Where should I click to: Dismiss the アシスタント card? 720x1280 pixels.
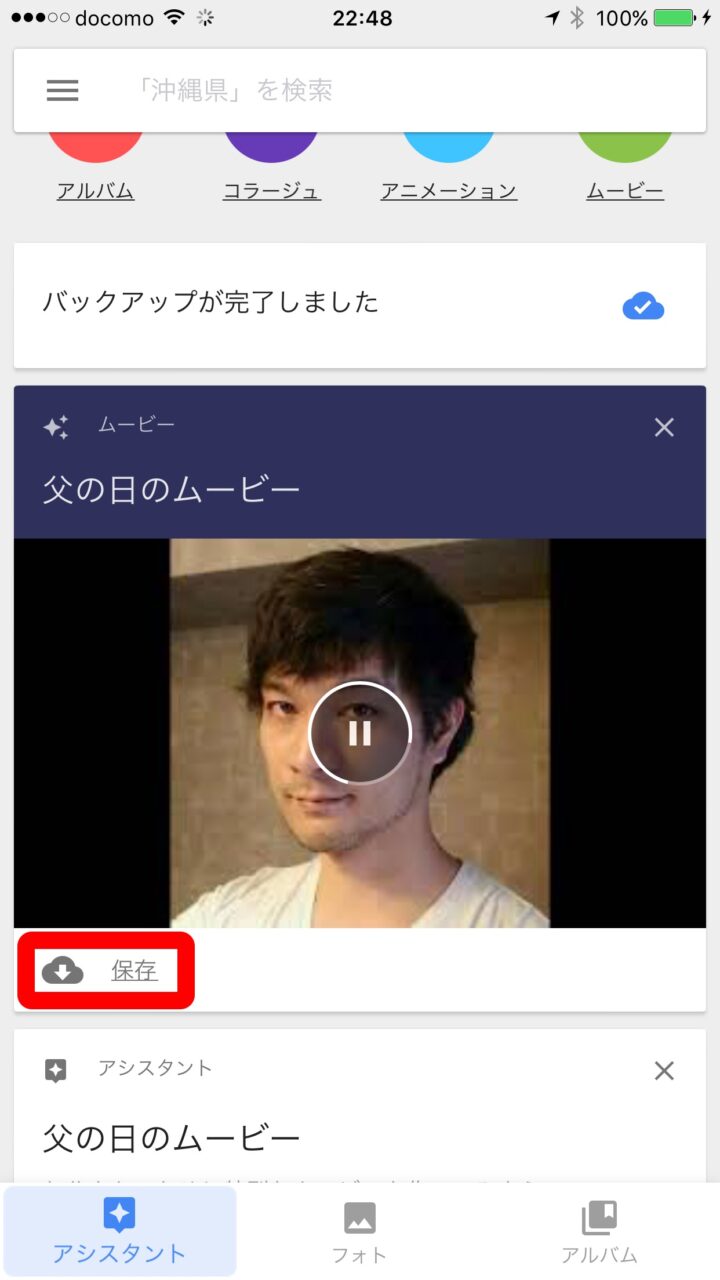pos(664,1071)
